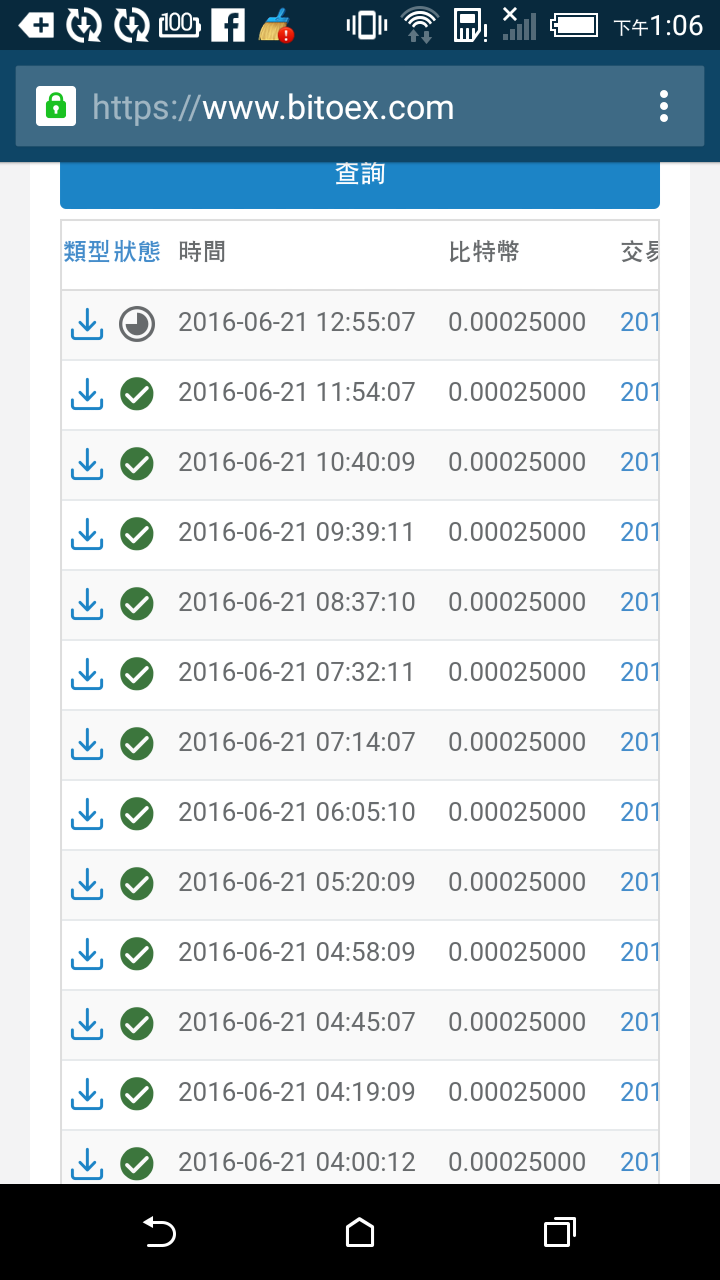720x1280 pixels.
Task: Open transaction link in the 06:05:10 row
Action: pos(639,812)
